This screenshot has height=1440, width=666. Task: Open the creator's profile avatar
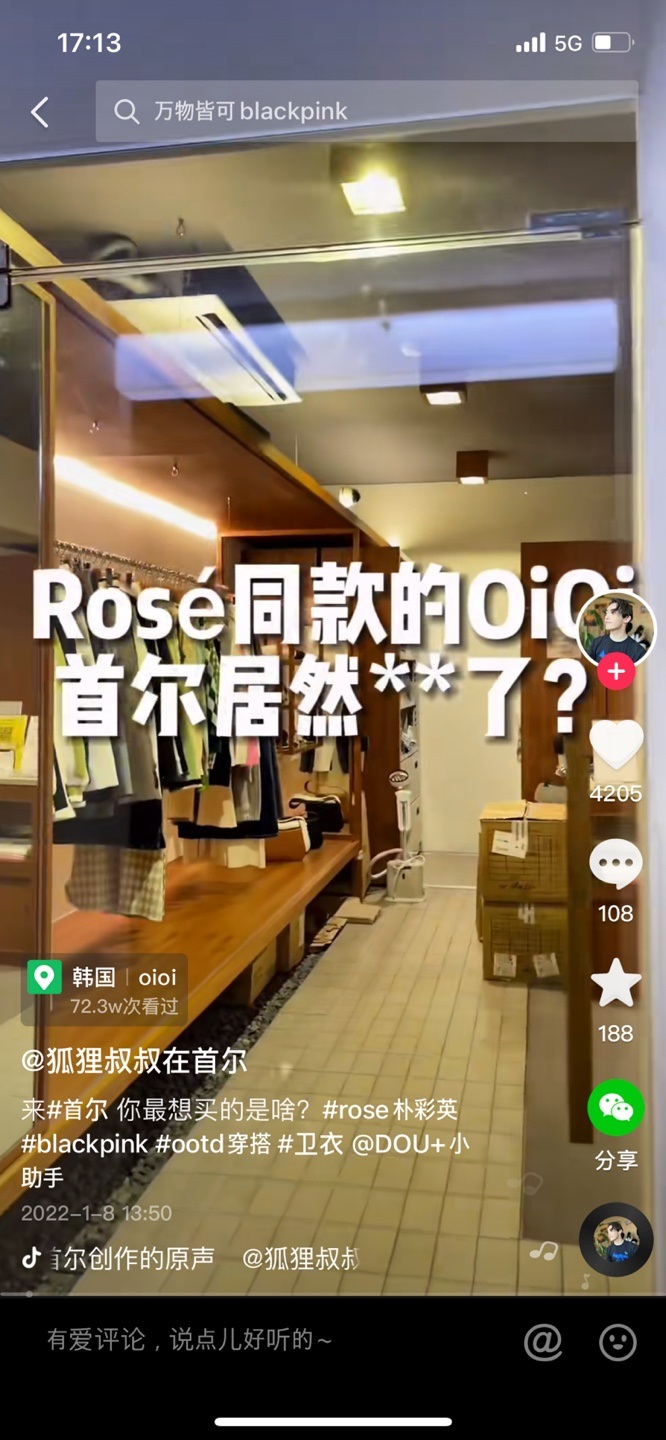click(x=616, y=629)
